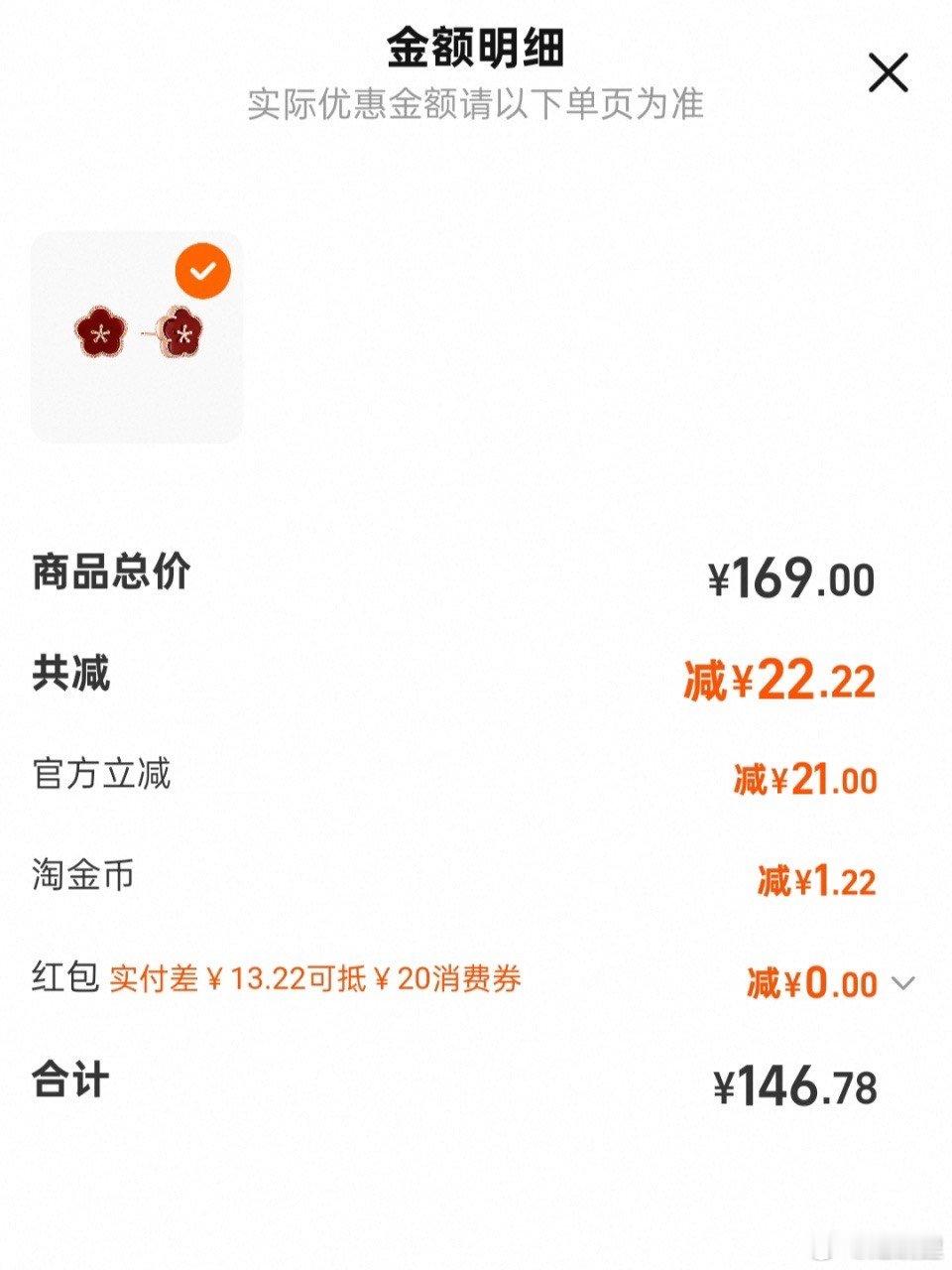Select the product thumbnail image
The width and height of the screenshot is (952, 1270).
pyautogui.click(x=136, y=335)
